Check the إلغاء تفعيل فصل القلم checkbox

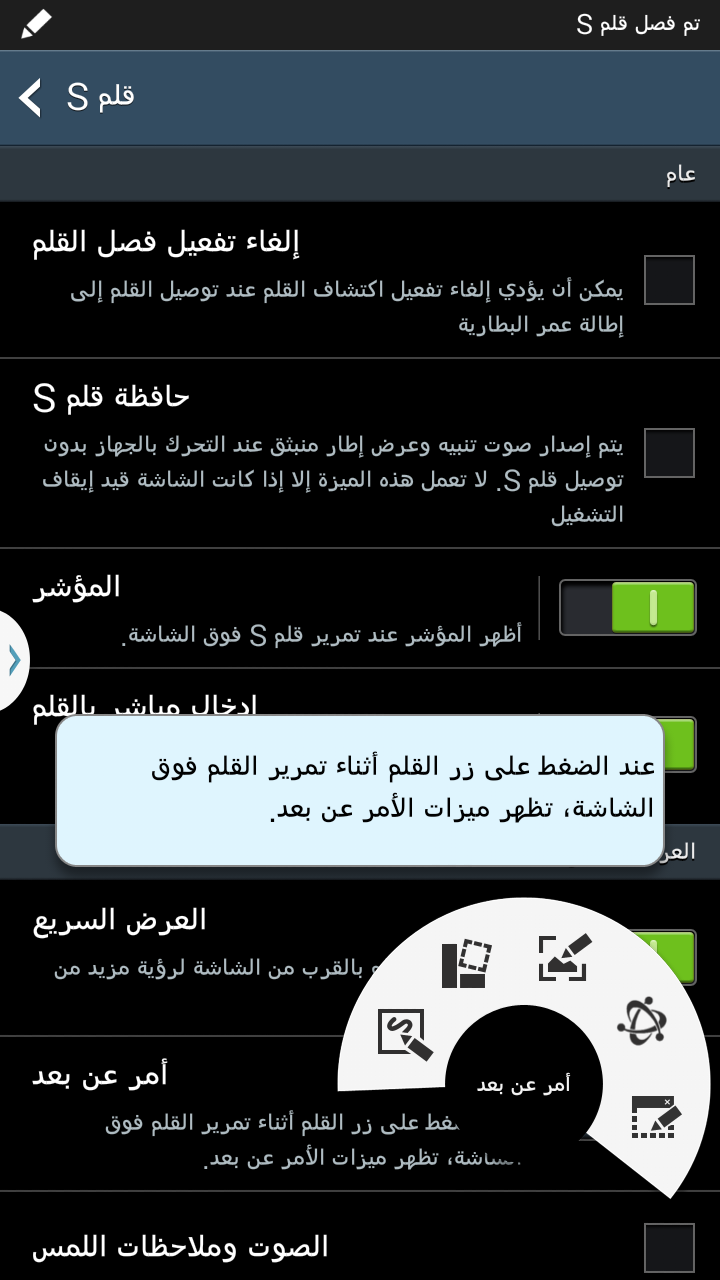tap(669, 280)
